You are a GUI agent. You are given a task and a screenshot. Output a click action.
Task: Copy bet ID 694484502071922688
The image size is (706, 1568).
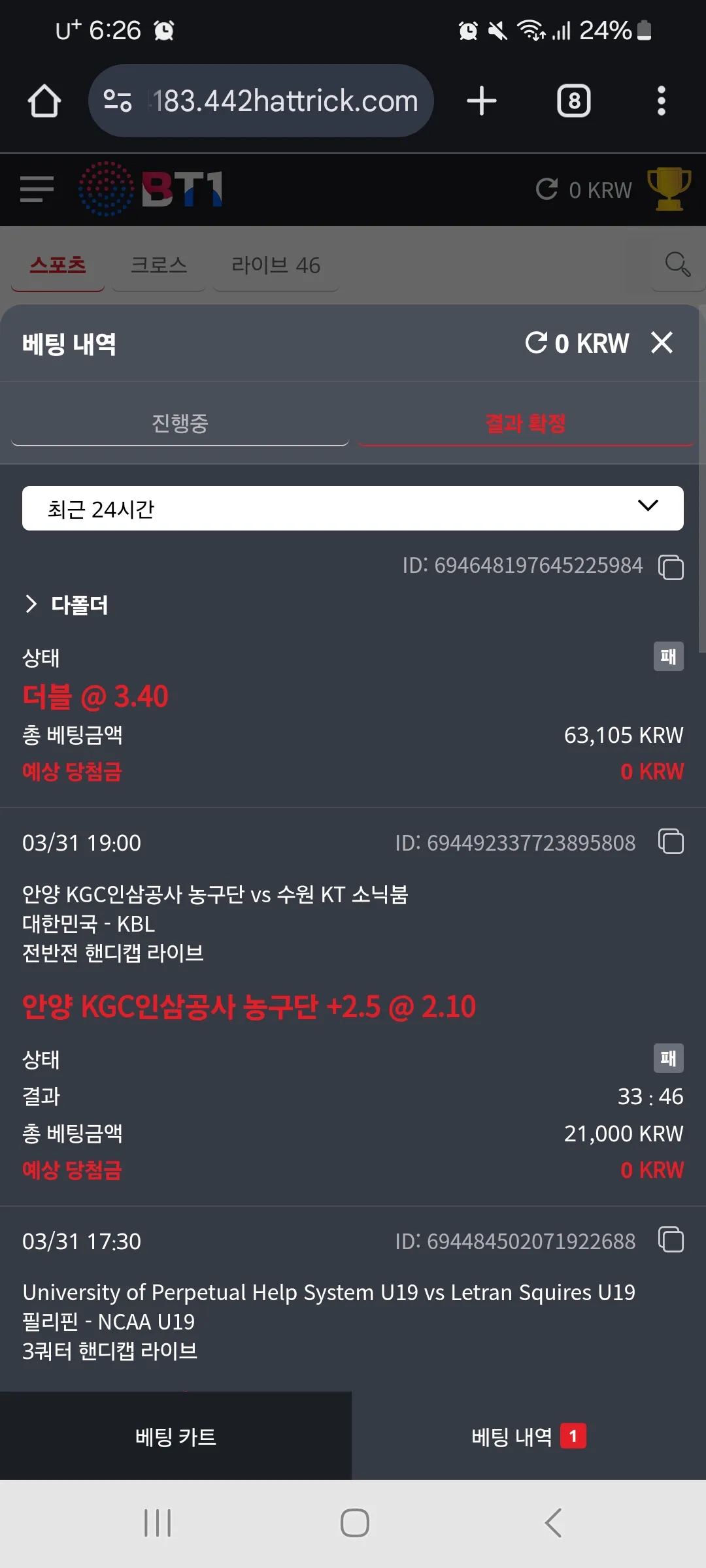click(x=671, y=1239)
